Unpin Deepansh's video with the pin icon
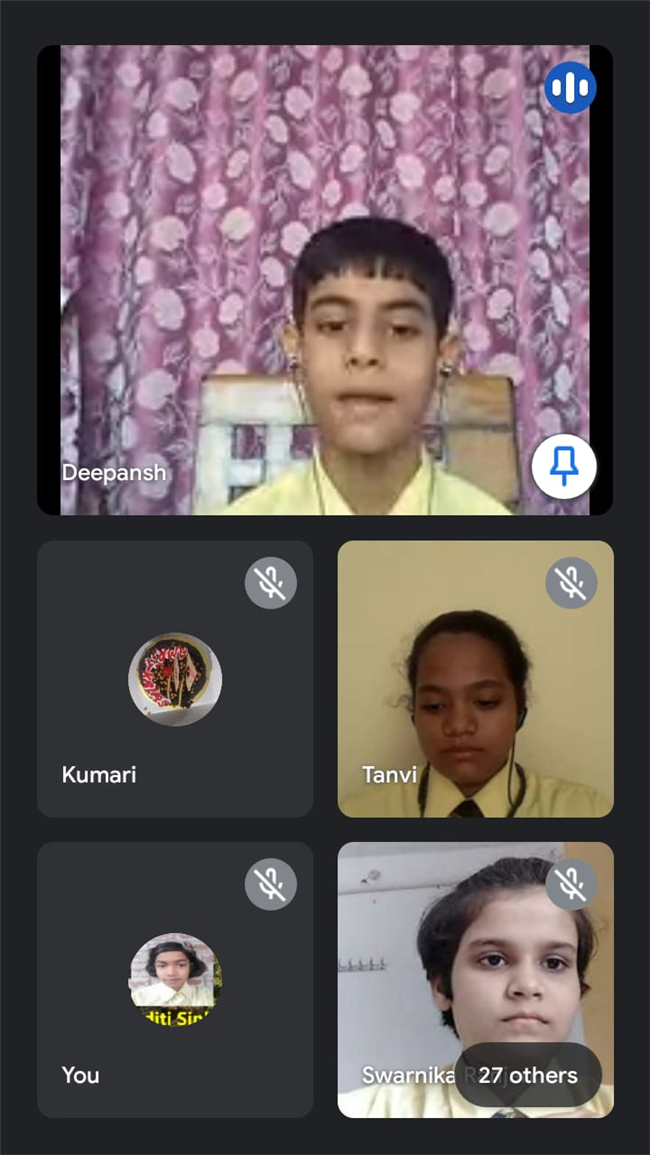Screen dimensions: 650x1156 tap(564, 466)
